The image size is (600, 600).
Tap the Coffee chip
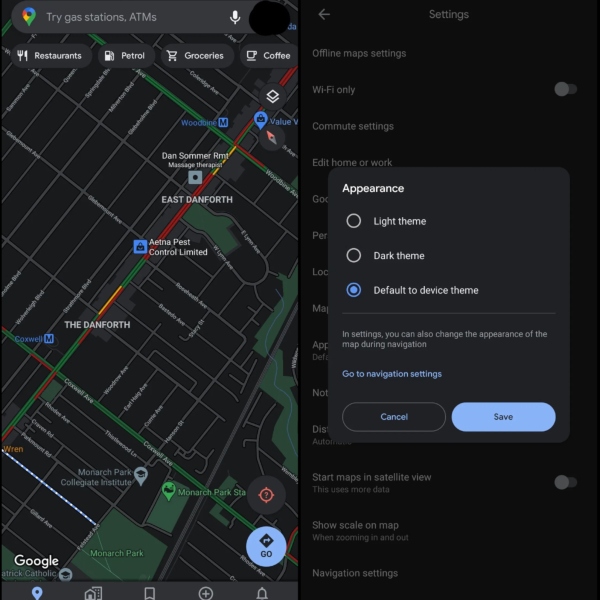point(268,56)
